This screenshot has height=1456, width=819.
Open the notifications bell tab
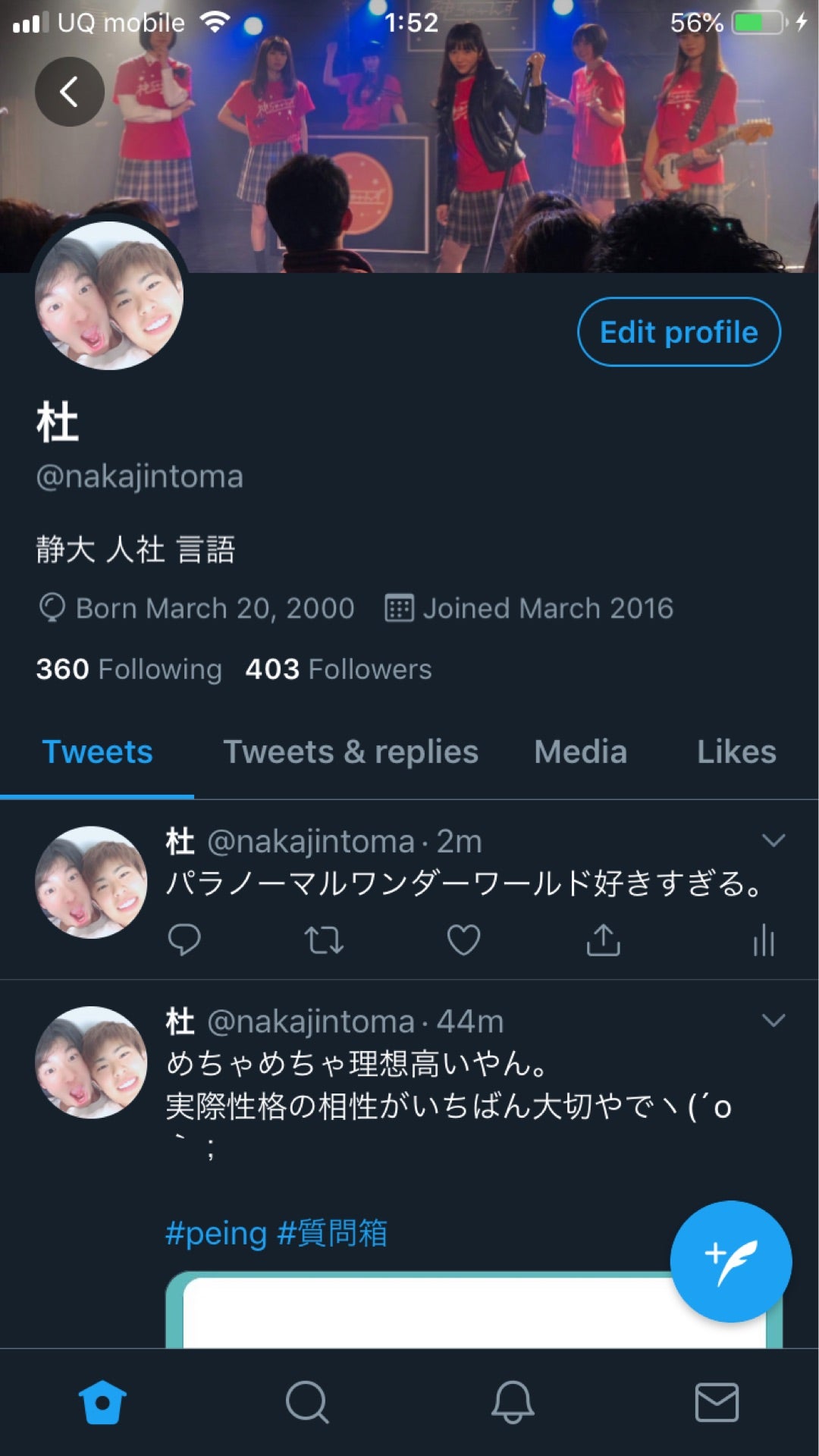click(513, 1402)
